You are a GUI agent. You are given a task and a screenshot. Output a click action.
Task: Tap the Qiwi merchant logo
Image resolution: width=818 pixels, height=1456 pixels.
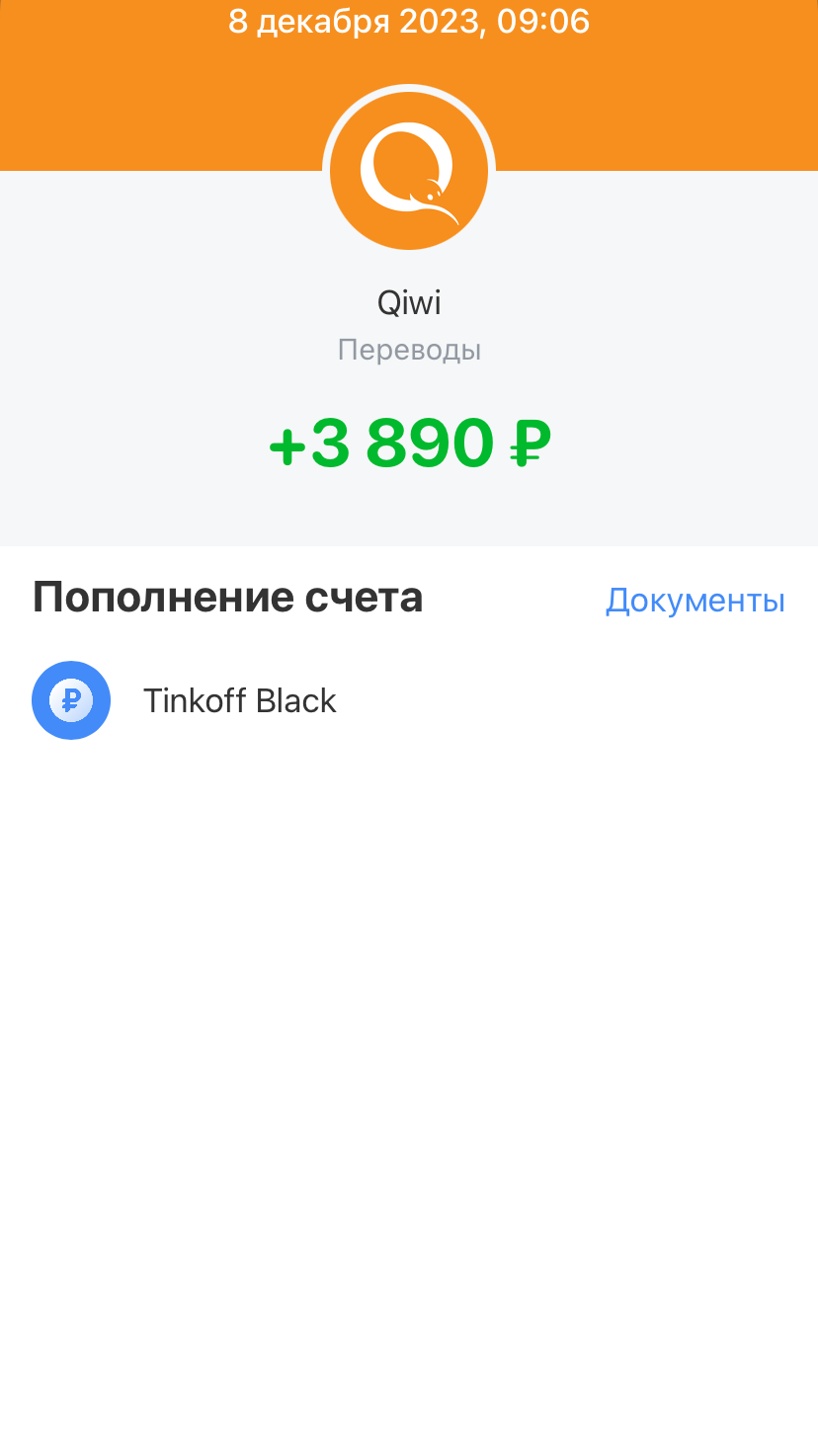(409, 172)
